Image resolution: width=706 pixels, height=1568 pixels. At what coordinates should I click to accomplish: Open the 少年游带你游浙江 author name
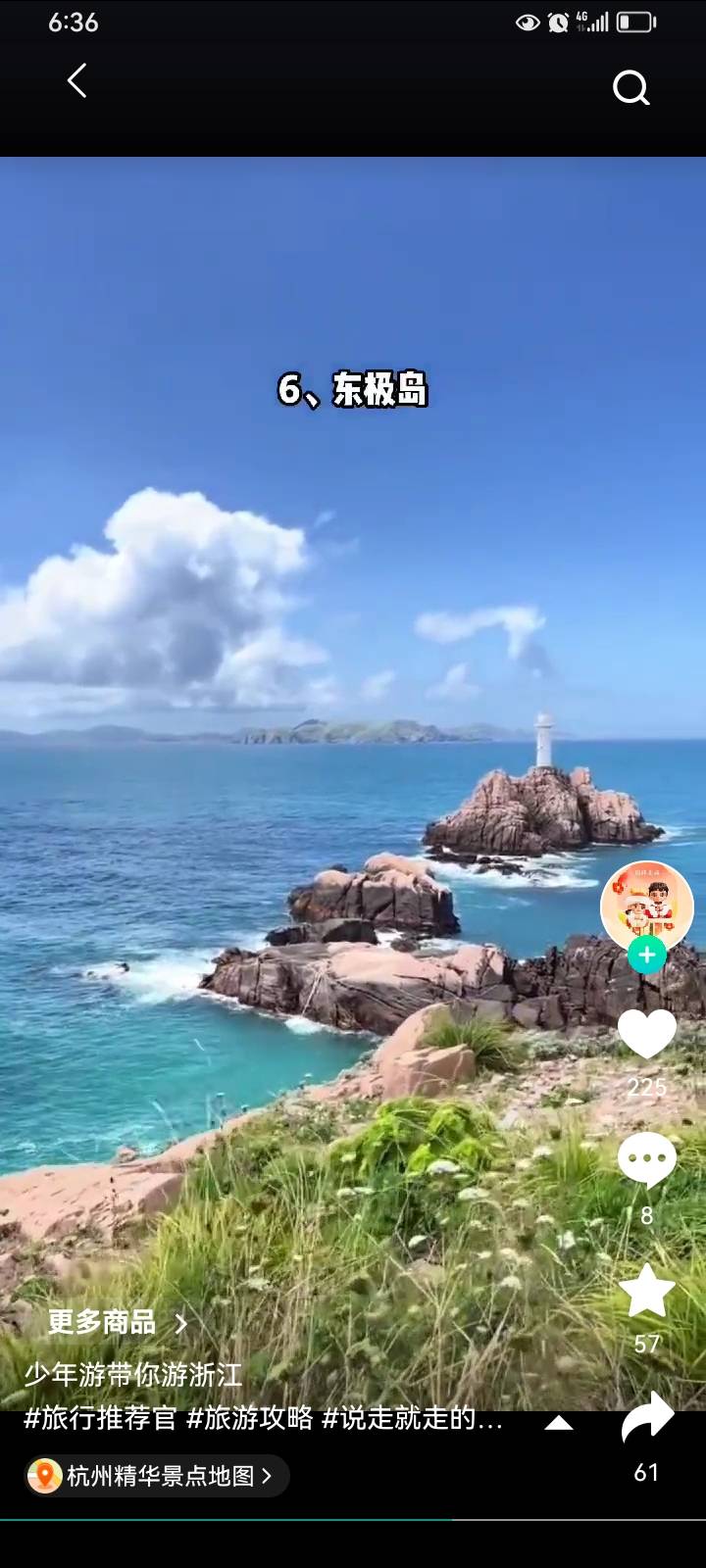point(133,1374)
